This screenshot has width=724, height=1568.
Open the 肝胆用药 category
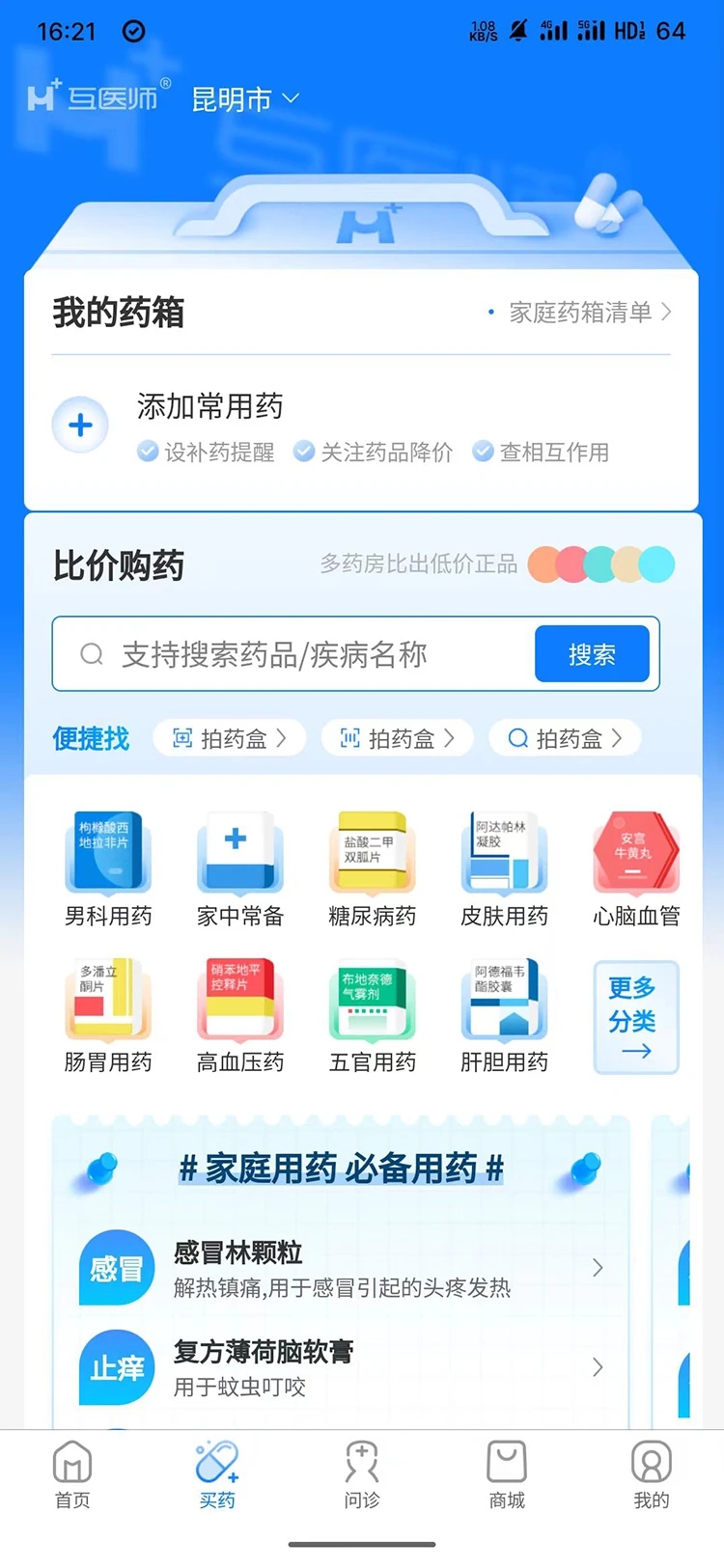(x=504, y=1015)
